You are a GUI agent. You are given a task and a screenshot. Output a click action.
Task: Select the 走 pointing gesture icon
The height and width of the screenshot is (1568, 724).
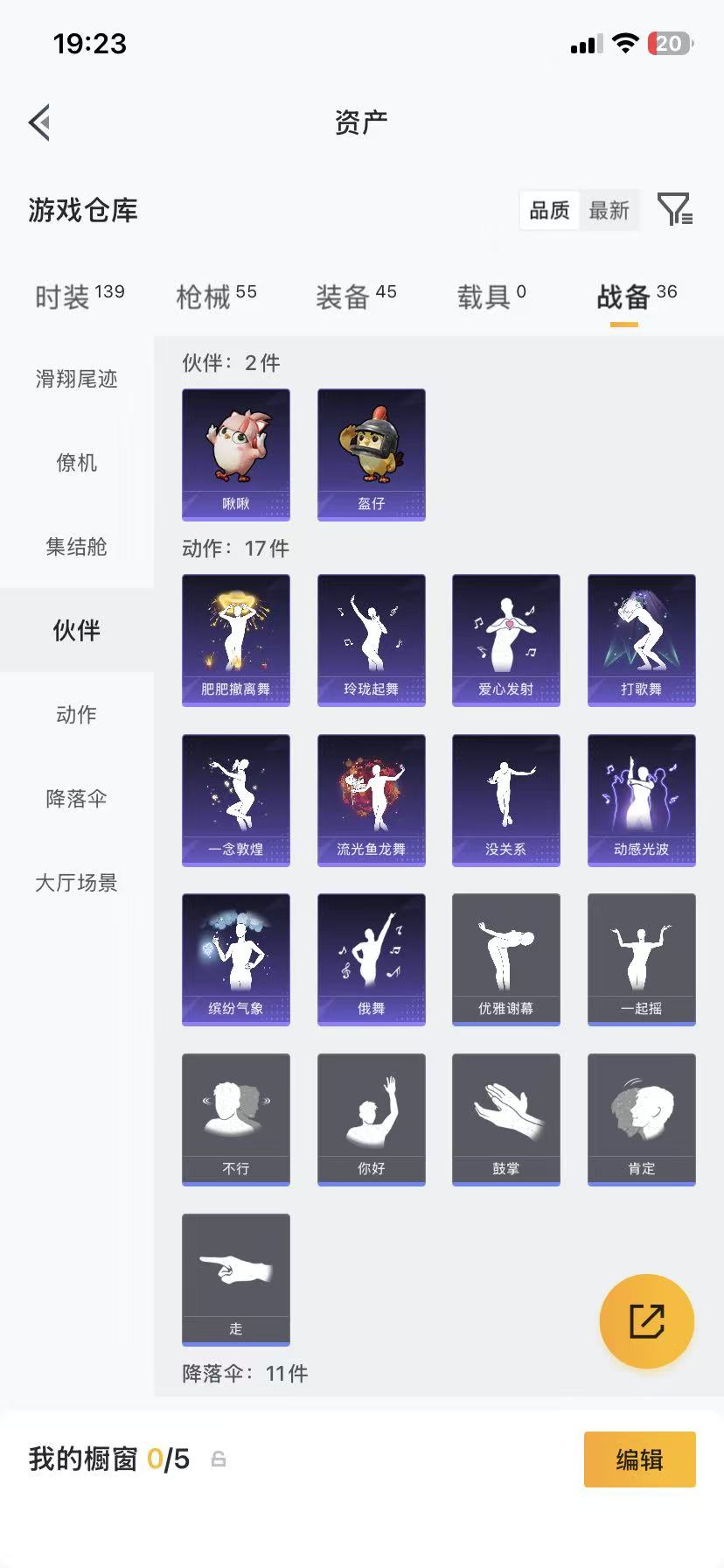point(235,1279)
